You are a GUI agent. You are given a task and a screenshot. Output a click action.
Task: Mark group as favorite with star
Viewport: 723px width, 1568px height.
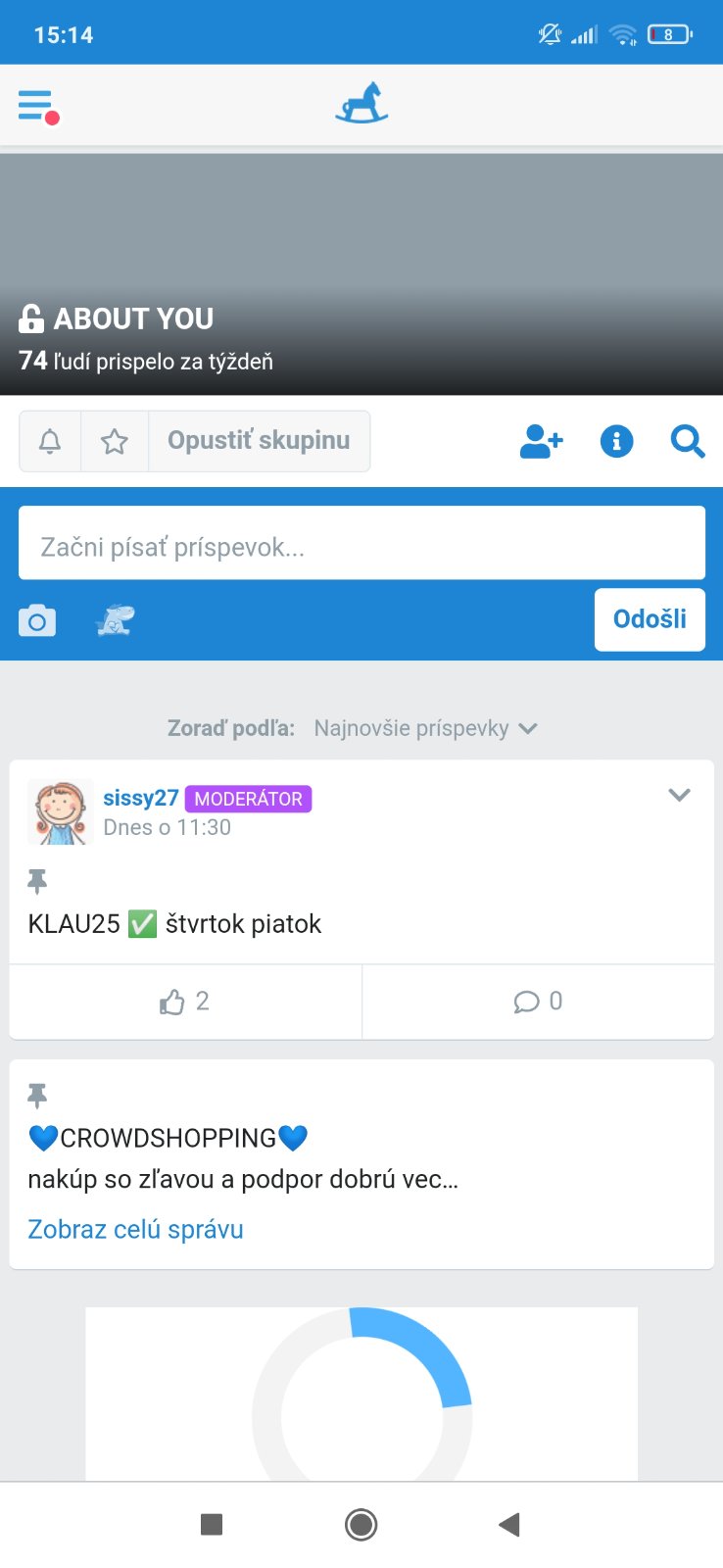click(115, 441)
